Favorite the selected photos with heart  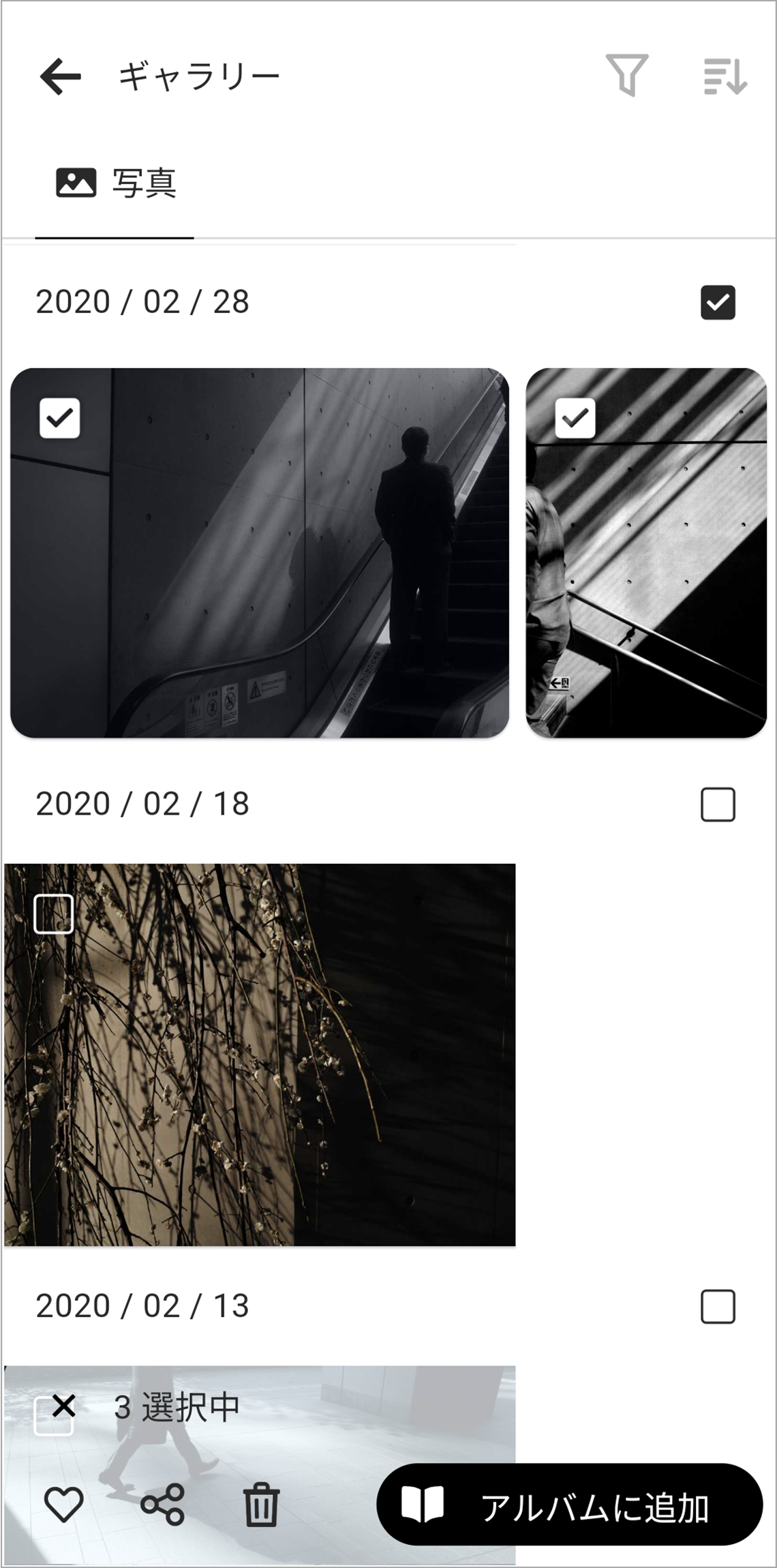click(64, 1505)
